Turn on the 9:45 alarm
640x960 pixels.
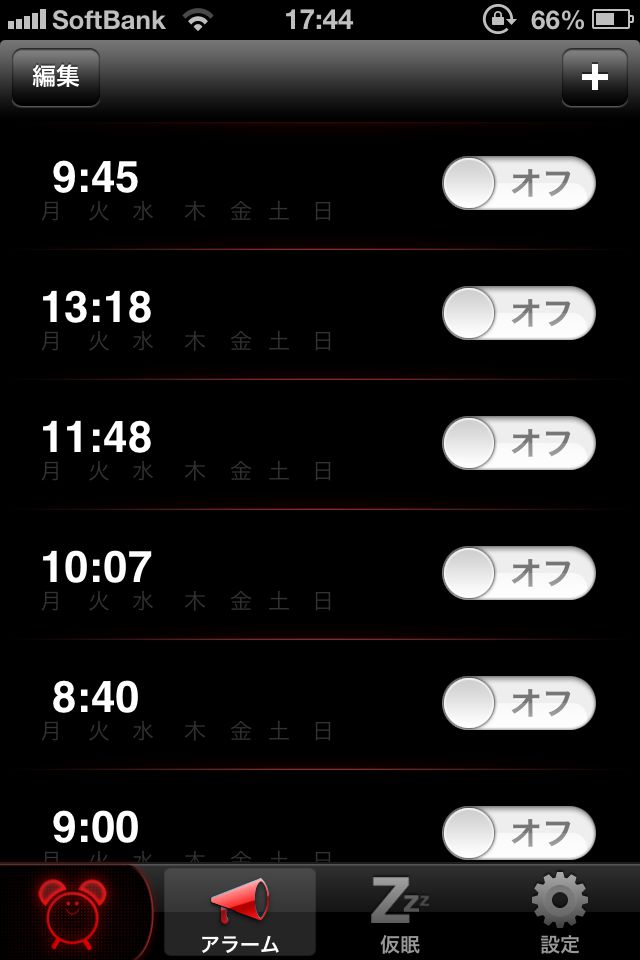click(518, 184)
